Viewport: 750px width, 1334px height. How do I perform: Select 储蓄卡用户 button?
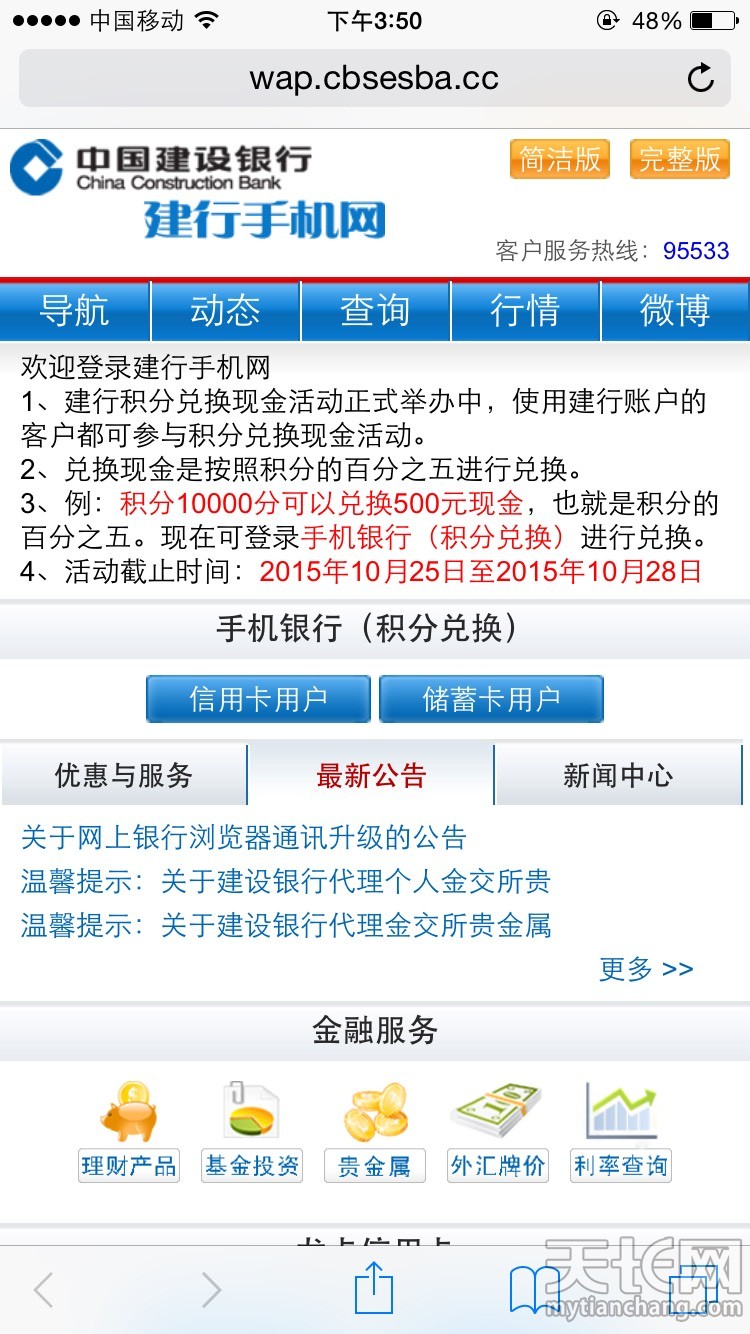(491, 698)
